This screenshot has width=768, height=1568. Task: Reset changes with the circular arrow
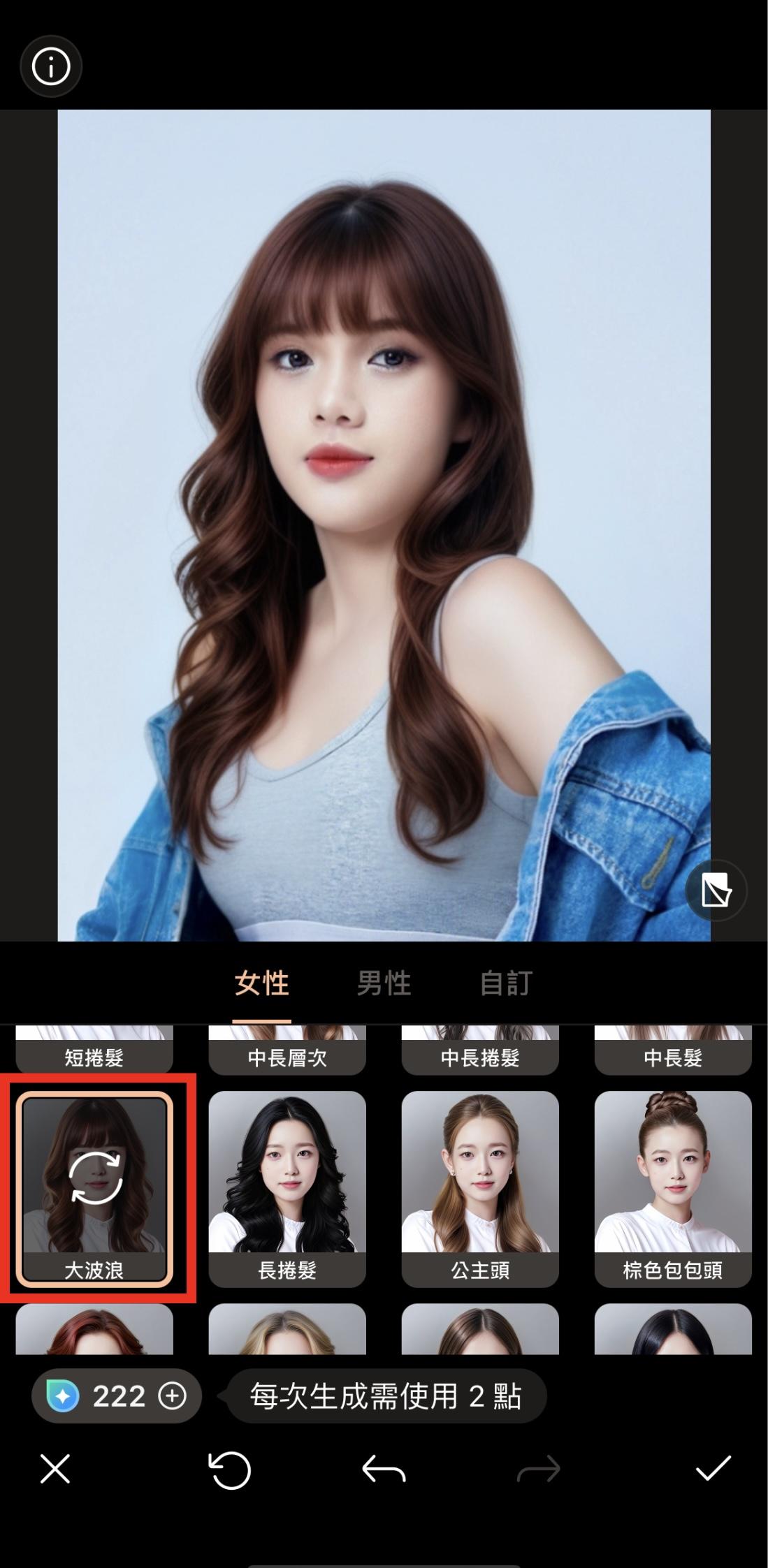coord(230,1470)
